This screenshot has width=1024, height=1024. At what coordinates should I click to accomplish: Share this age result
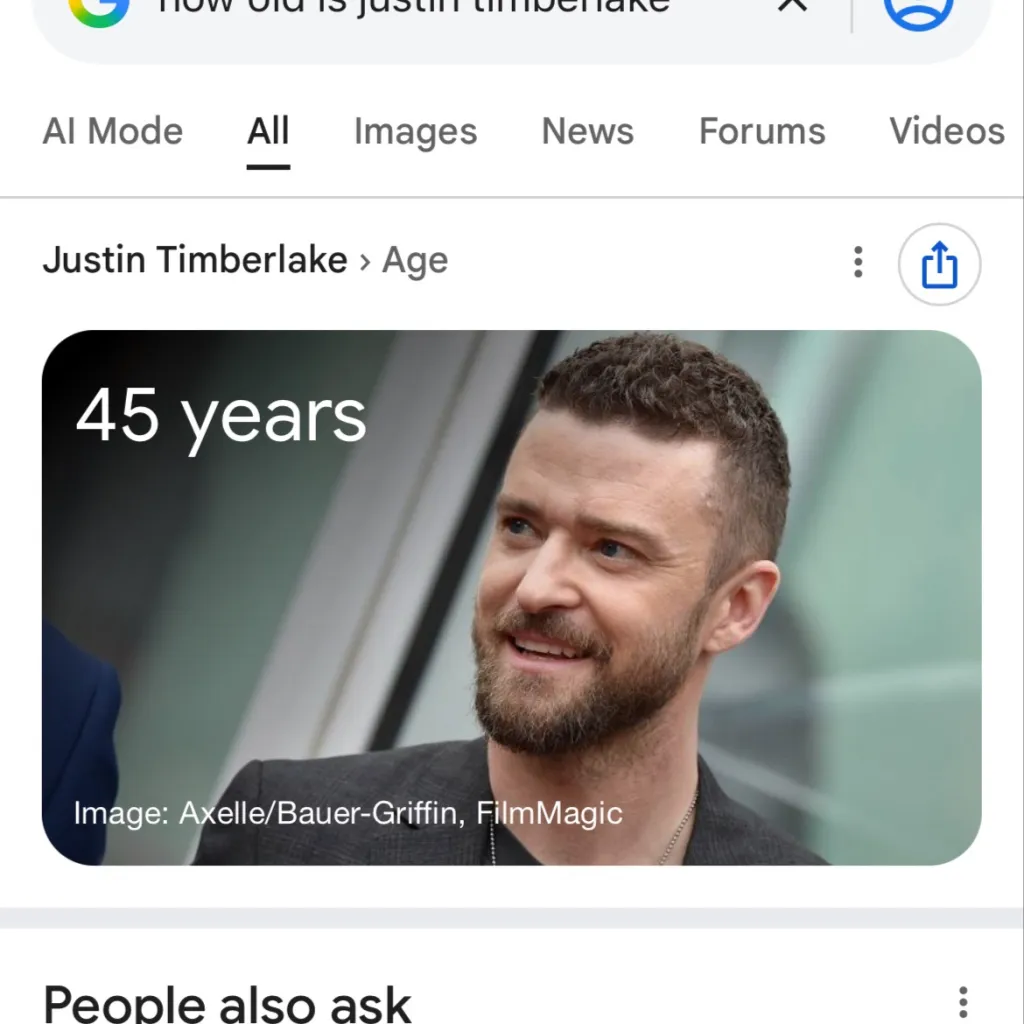939,265
